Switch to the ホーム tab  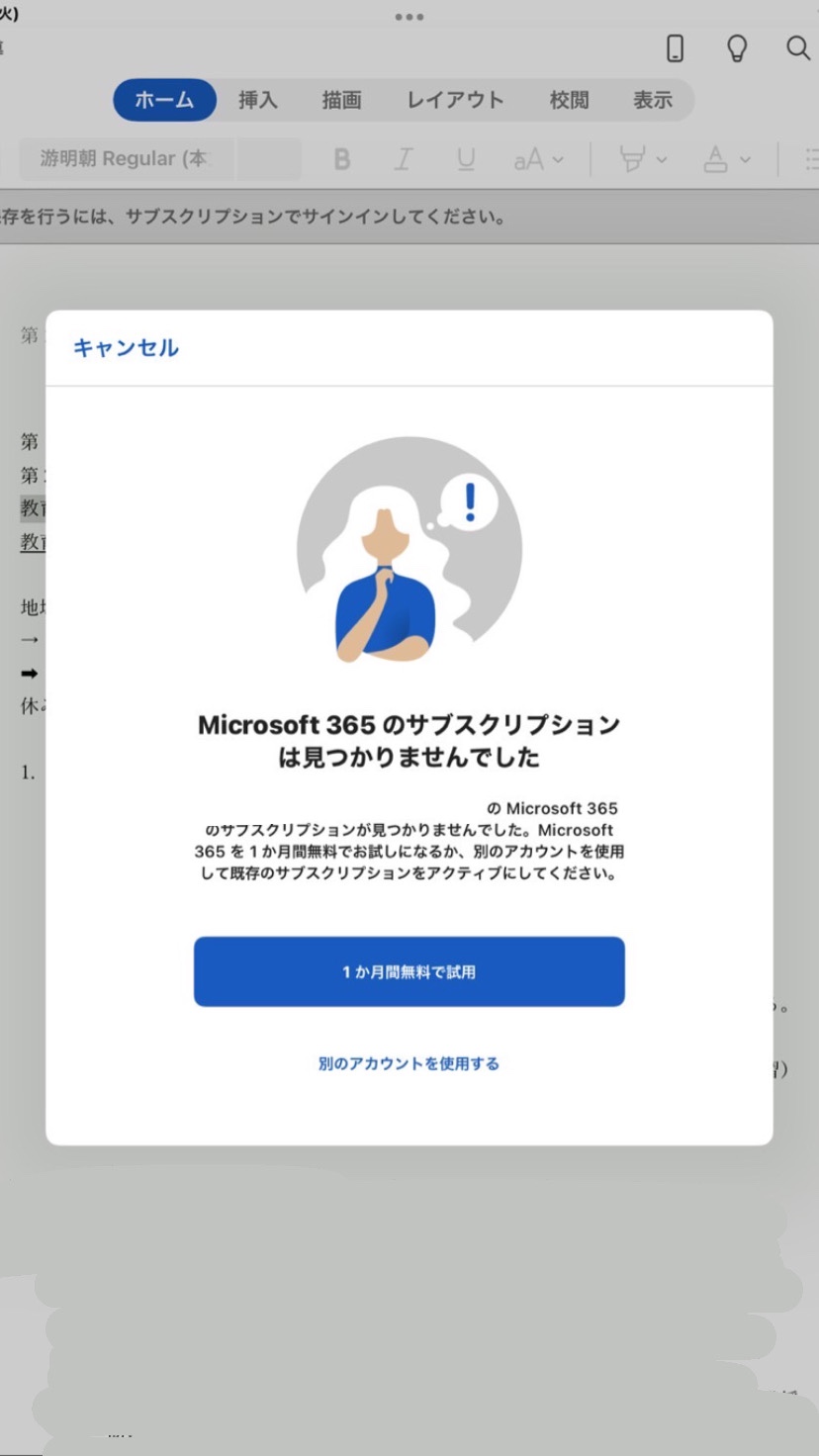[x=164, y=100]
